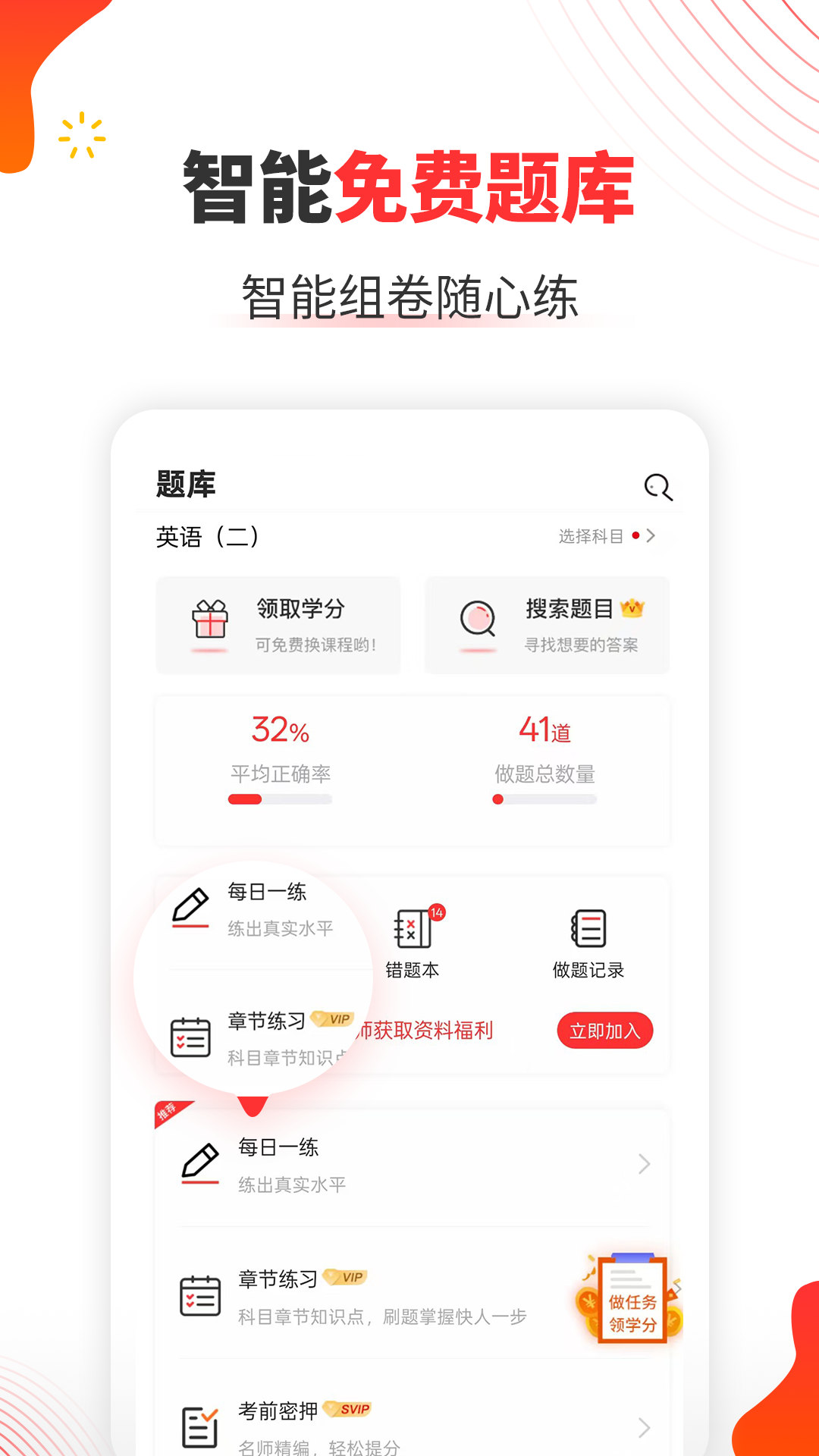The image size is (819, 1456).
Task: Open the 做任务领学分 task link
Action: pyautogui.click(x=632, y=1298)
